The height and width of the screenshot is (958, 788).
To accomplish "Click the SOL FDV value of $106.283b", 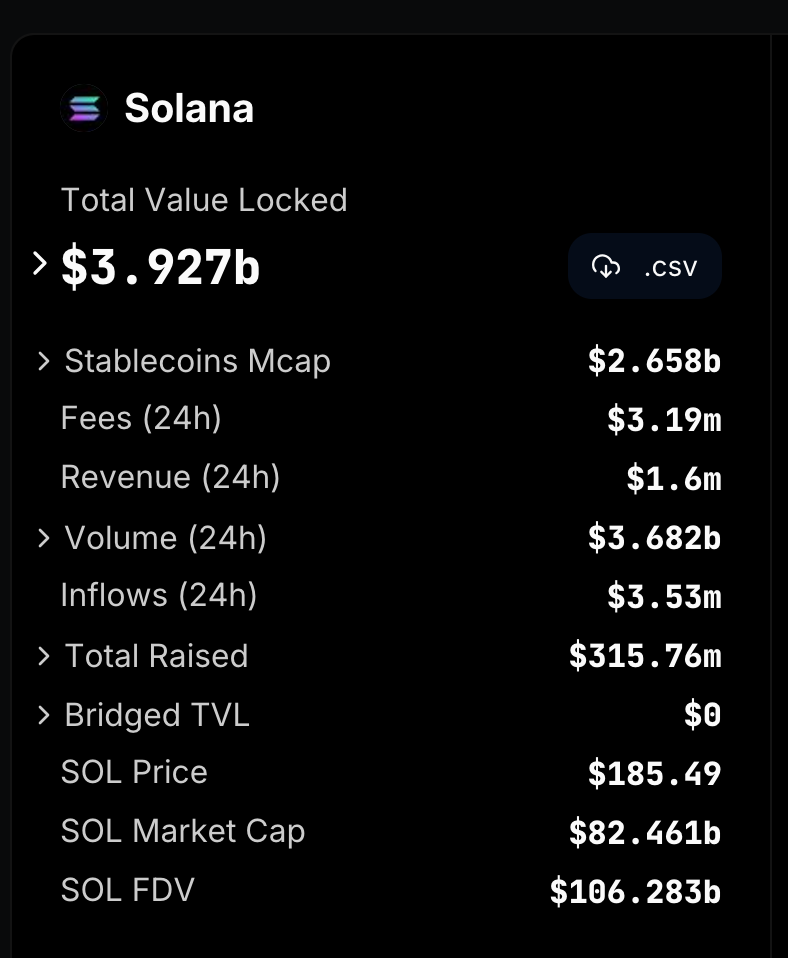I will click(x=636, y=890).
